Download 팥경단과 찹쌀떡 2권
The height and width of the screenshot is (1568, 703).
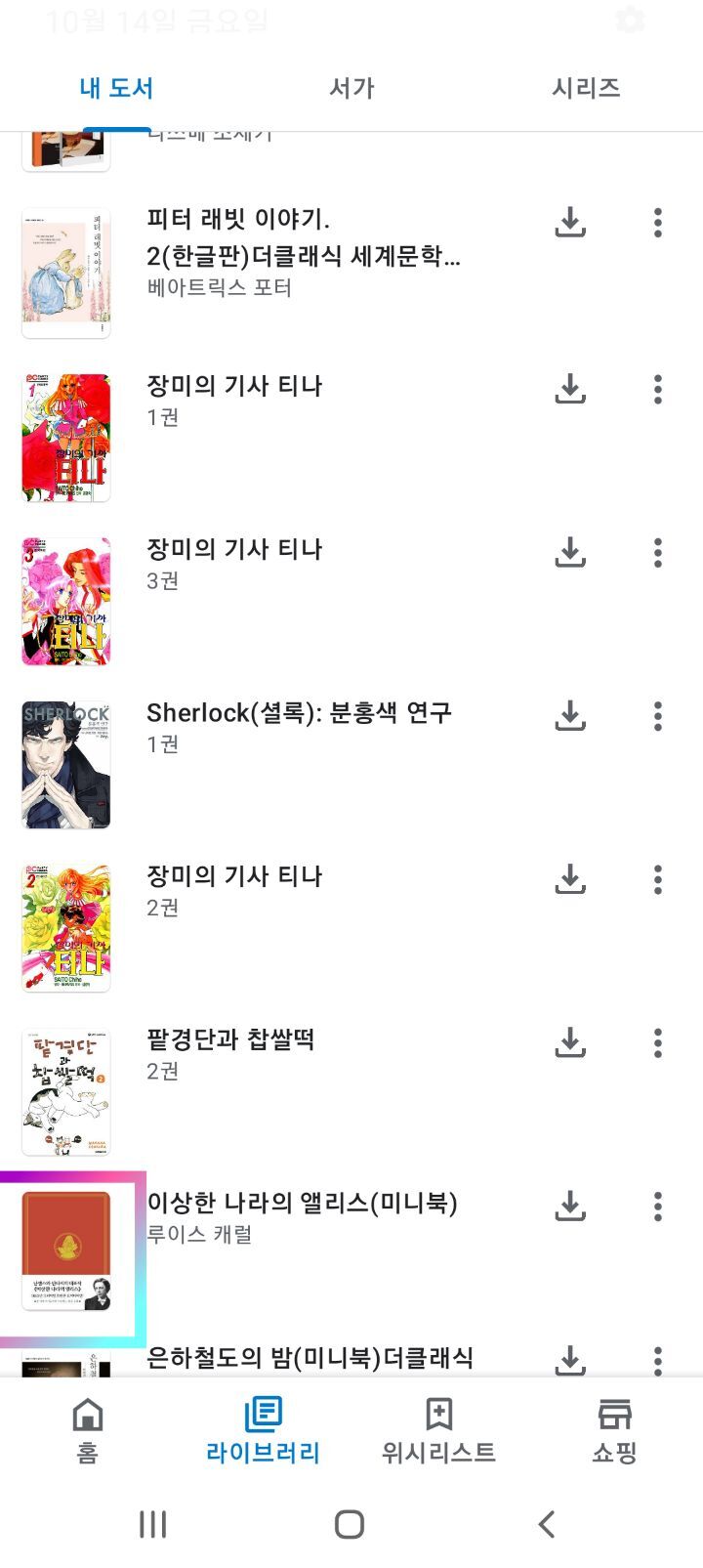click(570, 1042)
